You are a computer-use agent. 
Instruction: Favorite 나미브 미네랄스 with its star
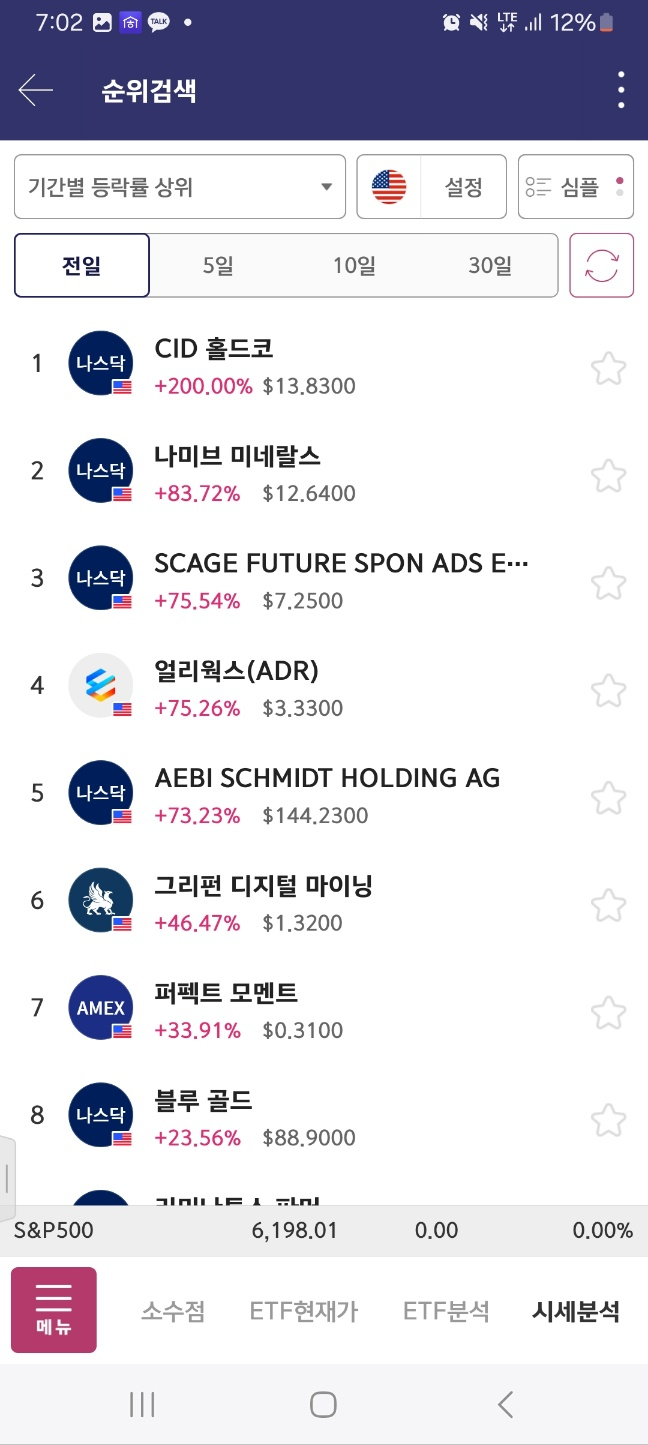point(608,475)
